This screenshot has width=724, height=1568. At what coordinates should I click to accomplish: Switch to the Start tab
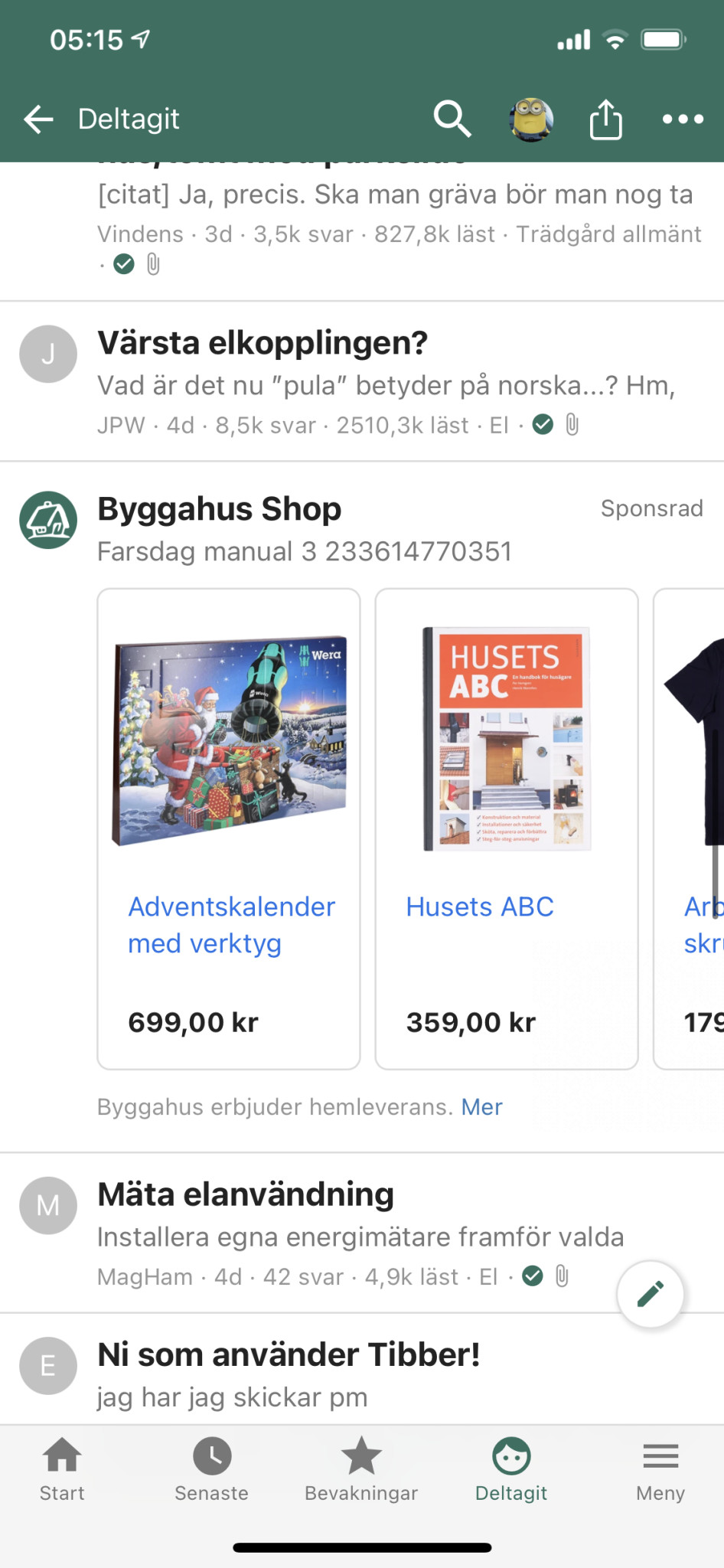(x=62, y=1468)
